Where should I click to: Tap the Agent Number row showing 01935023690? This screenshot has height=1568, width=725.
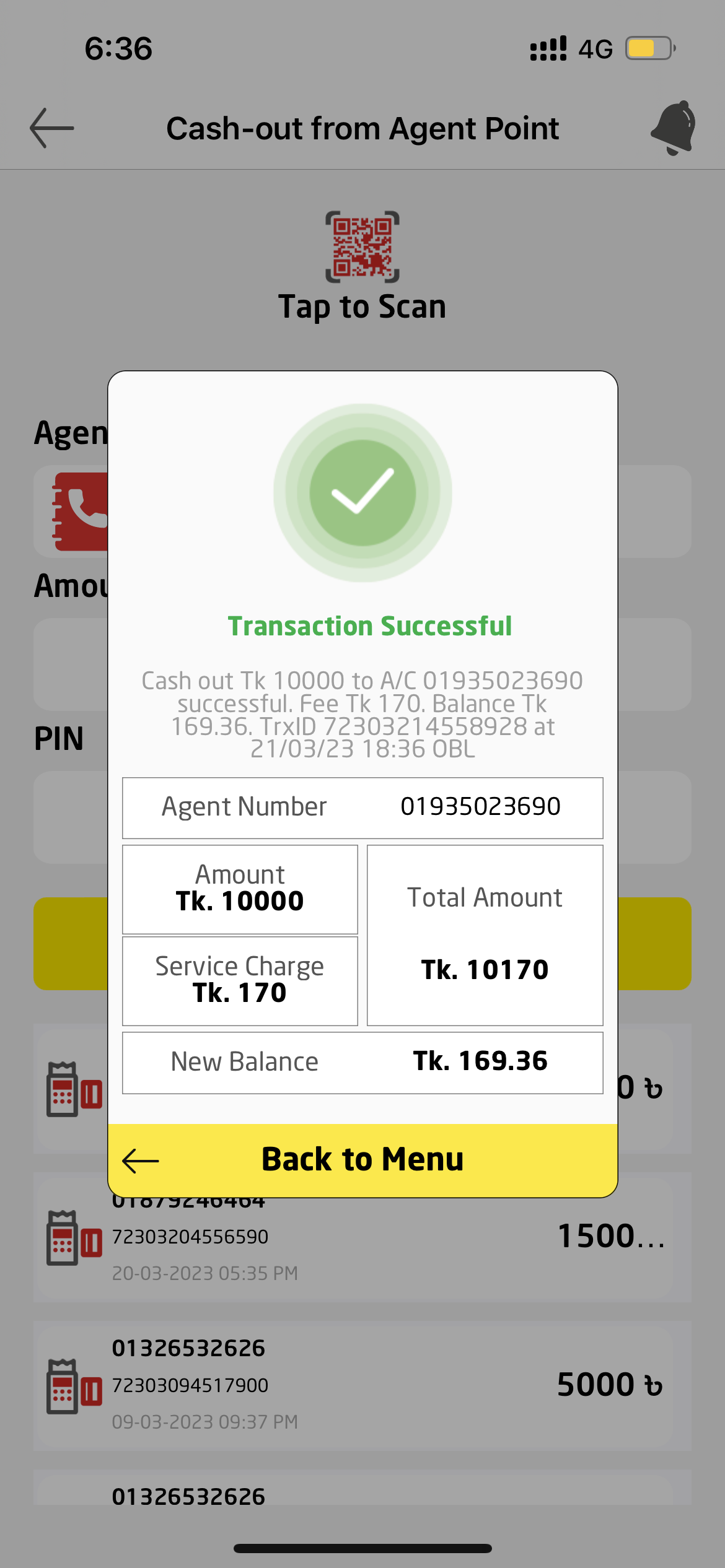click(362, 807)
